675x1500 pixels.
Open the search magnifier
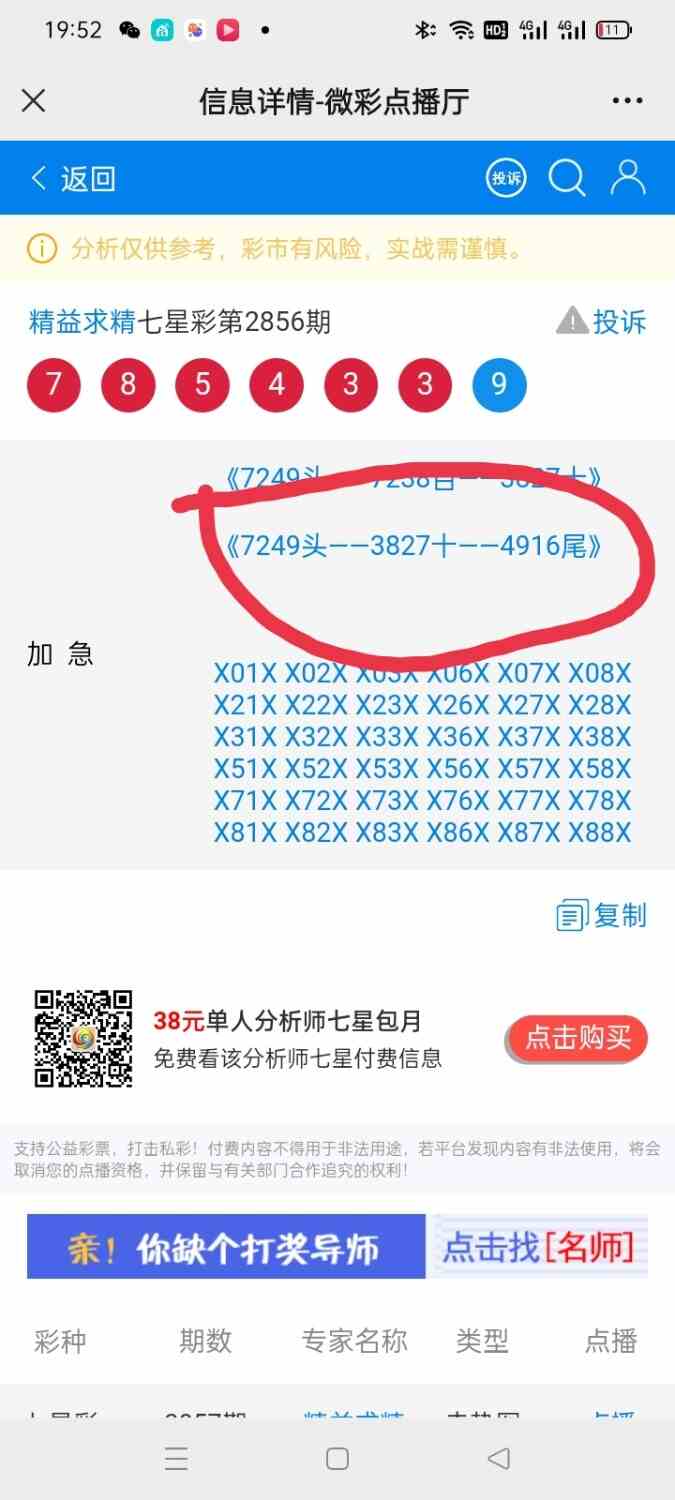[x=566, y=179]
